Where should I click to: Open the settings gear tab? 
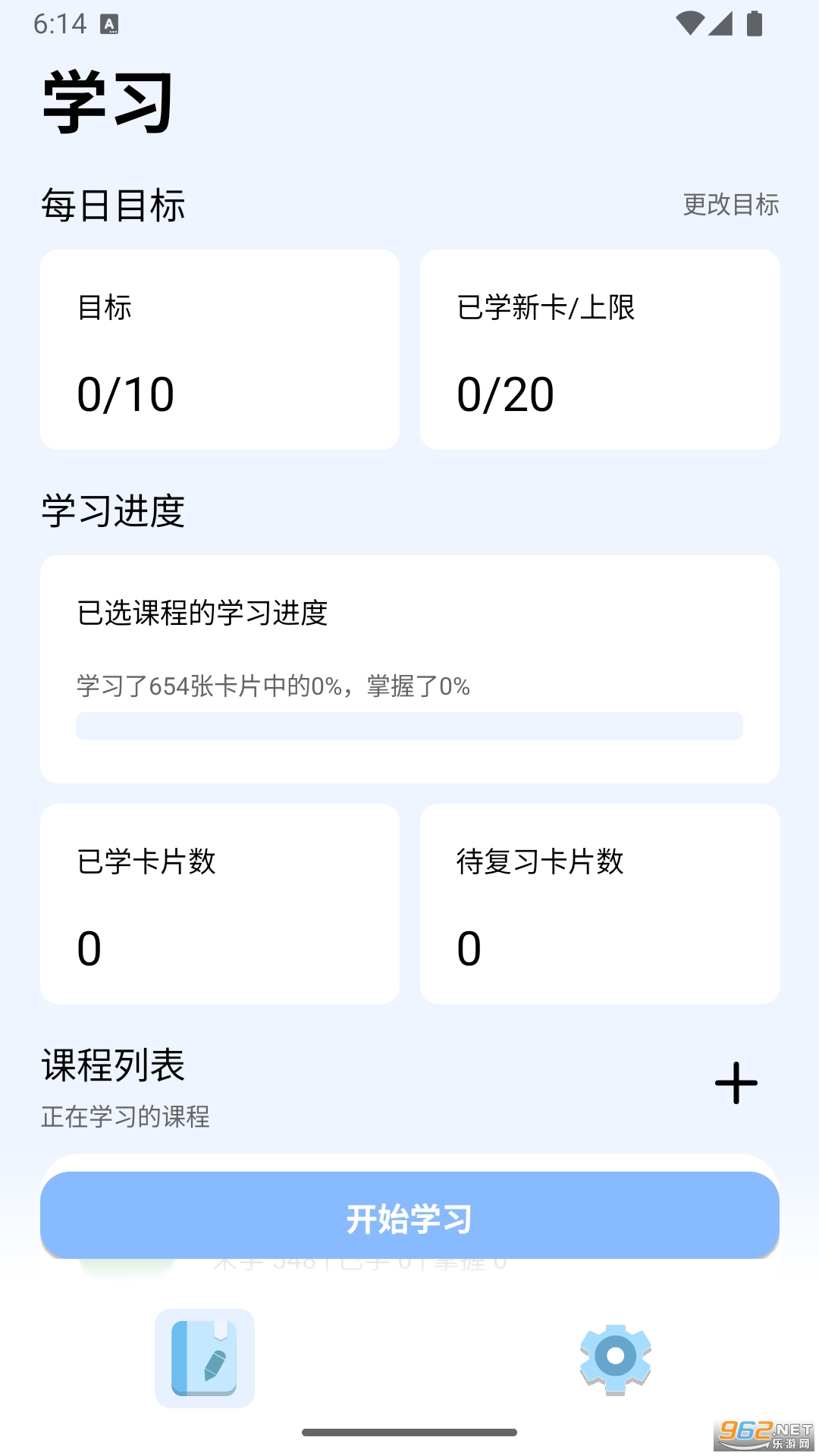tap(615, 1358)
